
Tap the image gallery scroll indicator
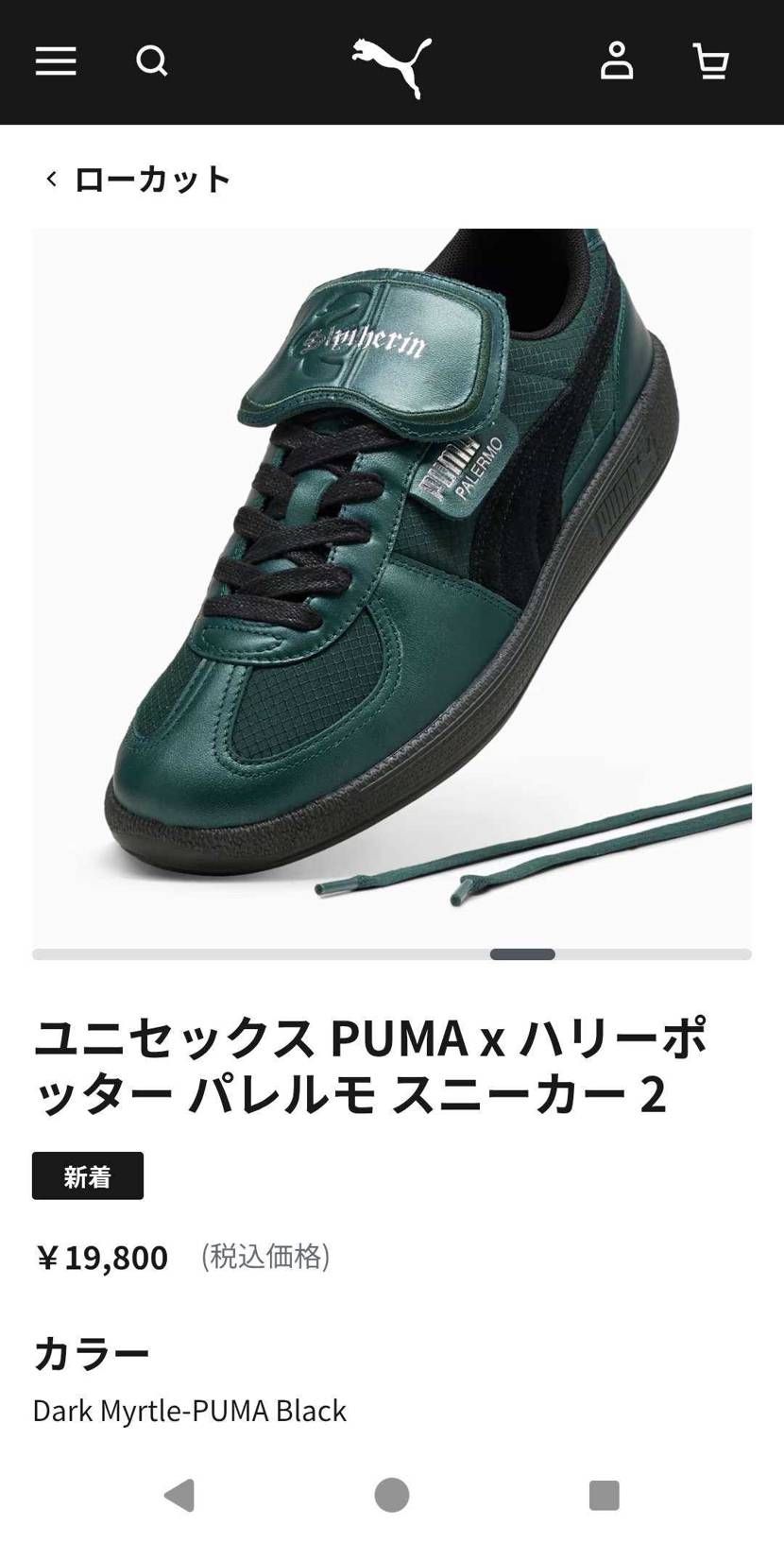coord(522,954)
